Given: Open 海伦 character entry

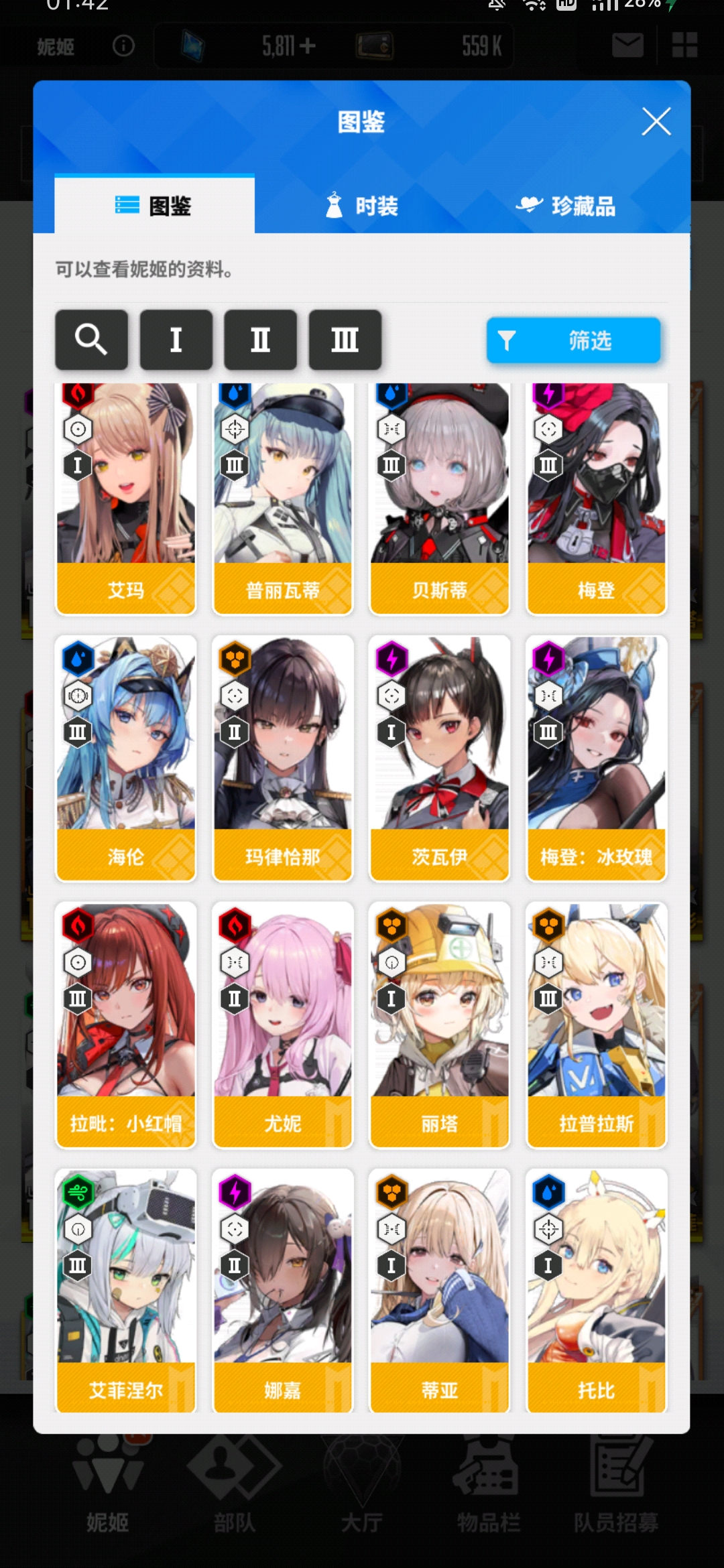Looking at the screenshot, I should (126, 757).
